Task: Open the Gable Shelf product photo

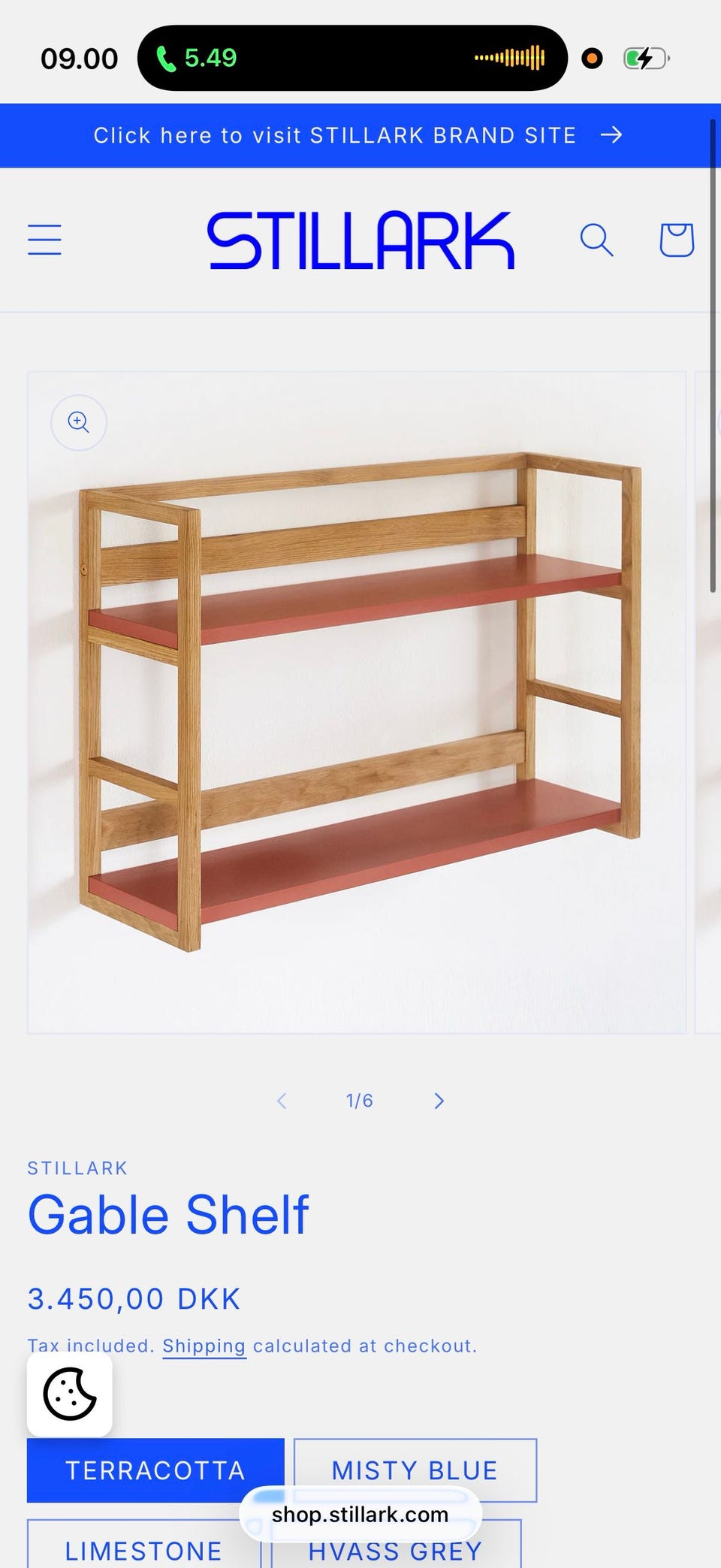Action: pyautogui.click(x=357, y=702)
